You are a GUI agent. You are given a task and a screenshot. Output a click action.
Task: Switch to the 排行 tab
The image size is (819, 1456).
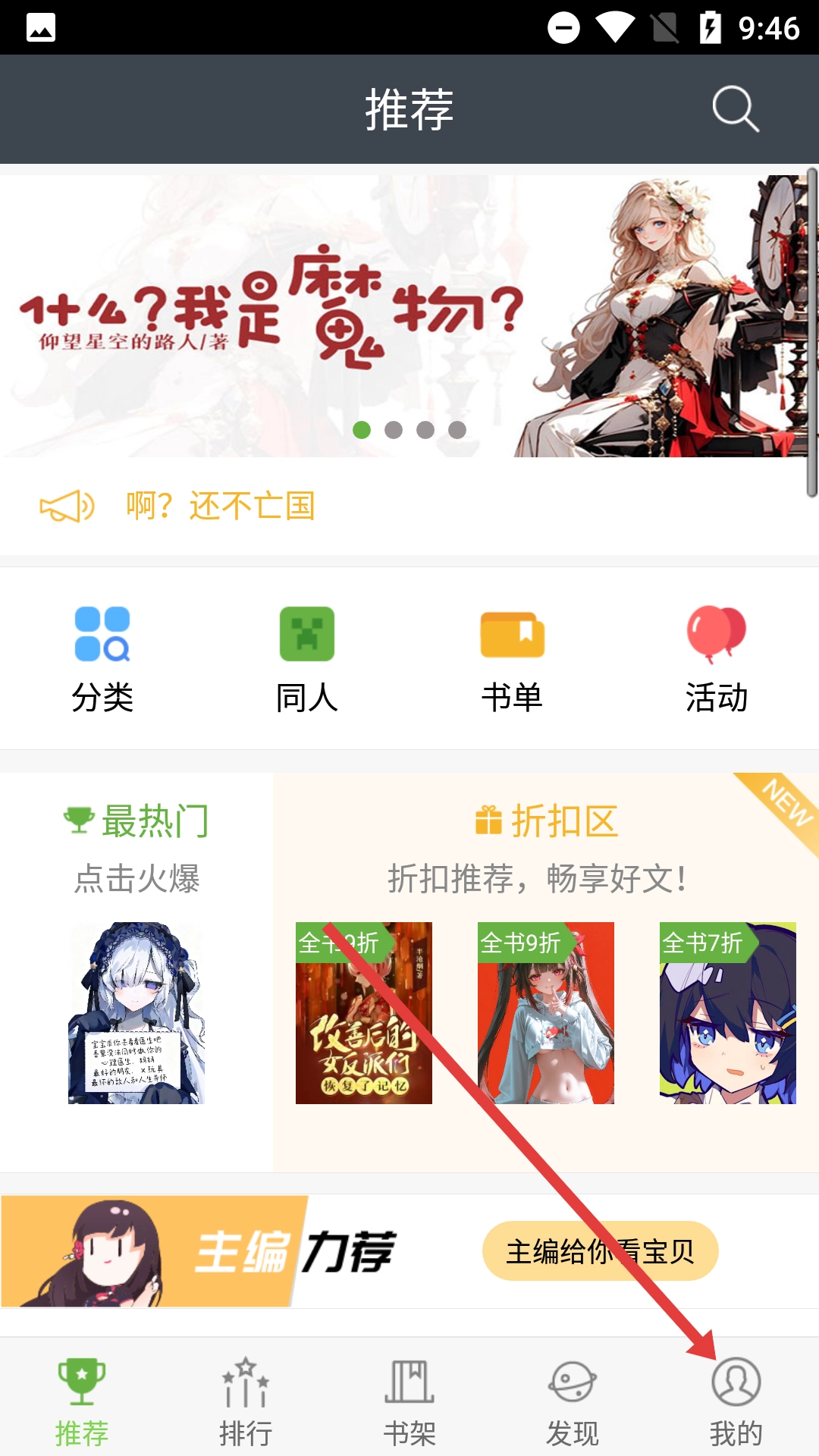coord(246,1401)
